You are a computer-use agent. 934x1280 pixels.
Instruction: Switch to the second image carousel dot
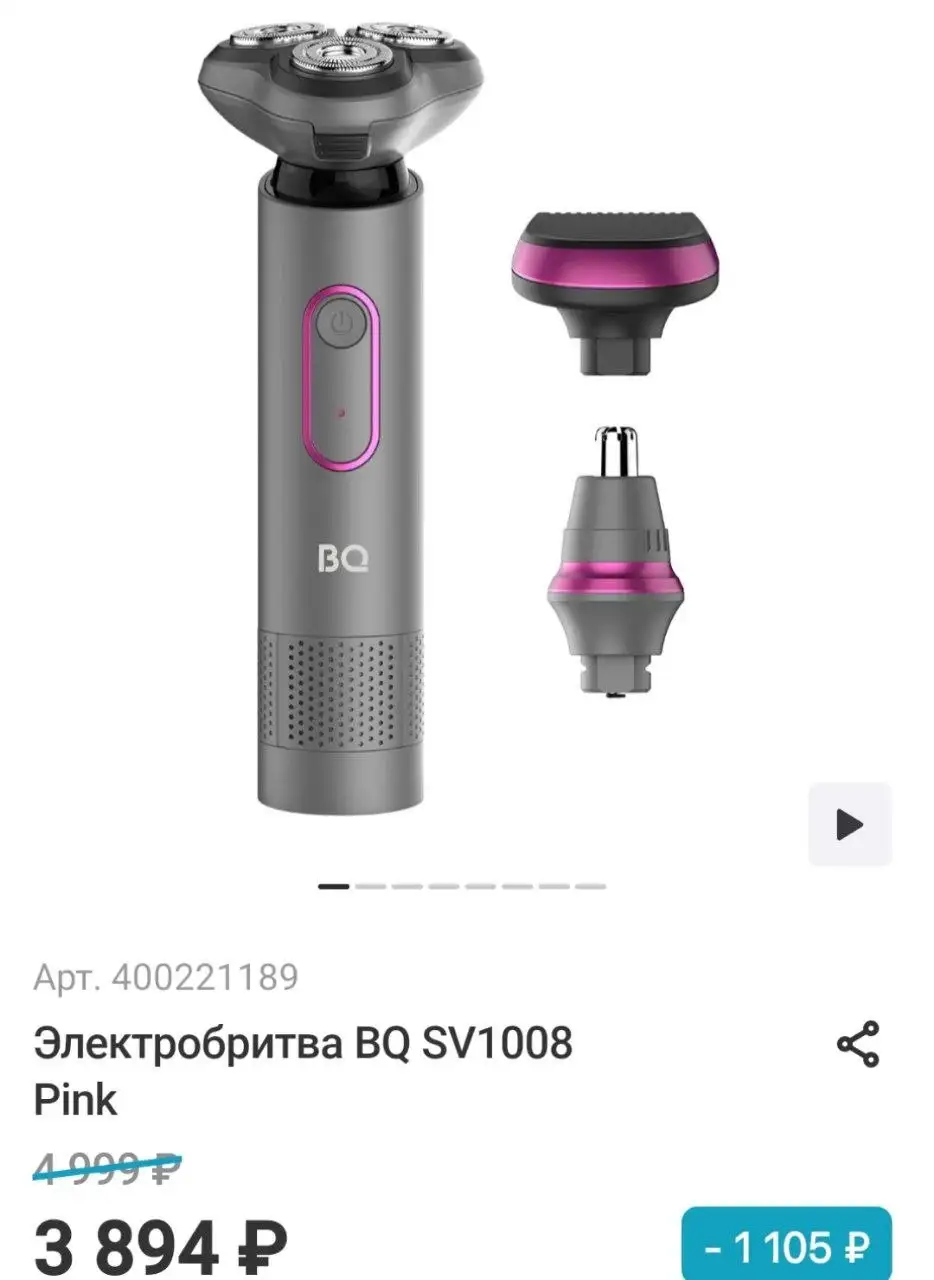372,884
